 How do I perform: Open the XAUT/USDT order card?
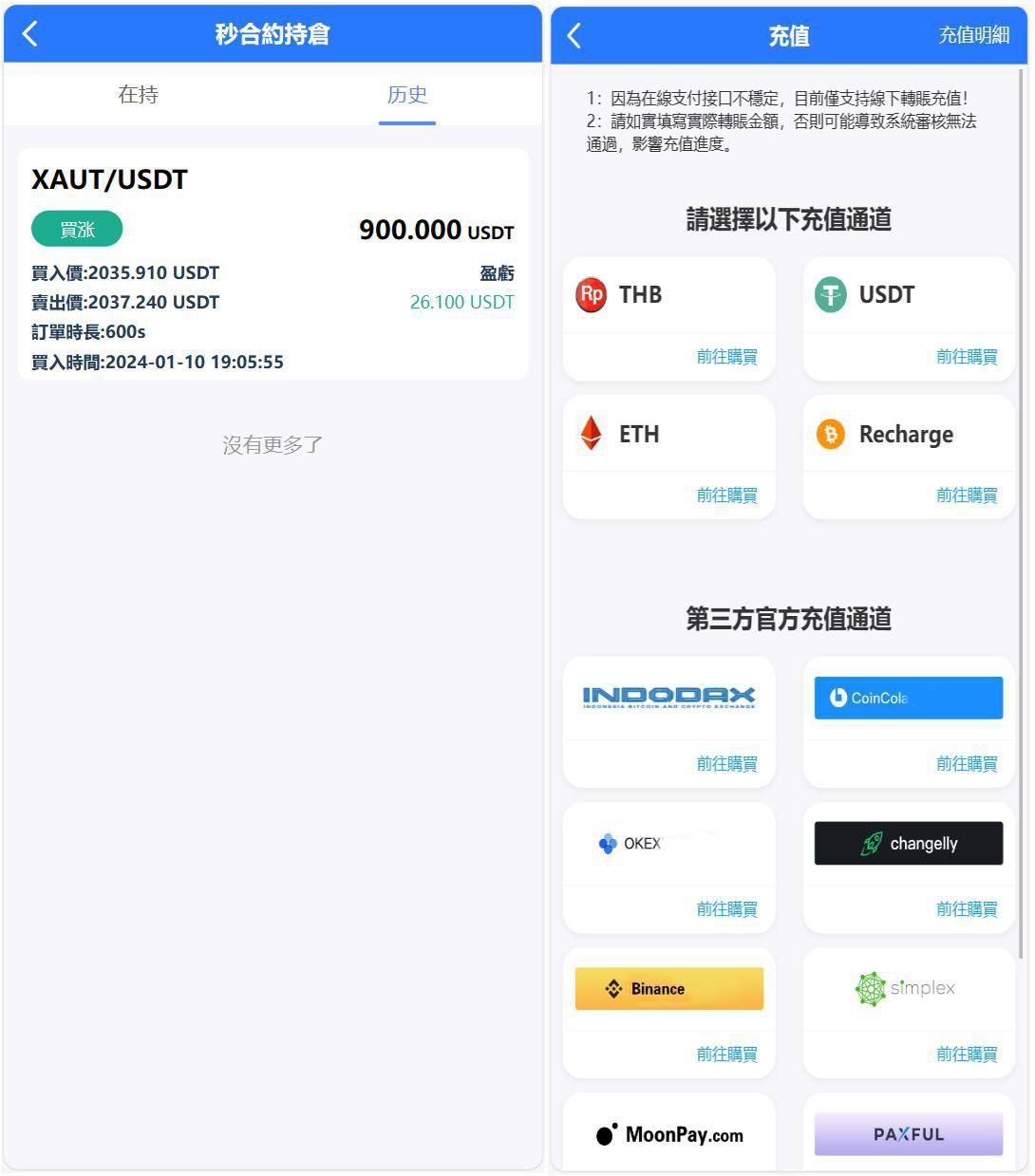tap(273, 266)
